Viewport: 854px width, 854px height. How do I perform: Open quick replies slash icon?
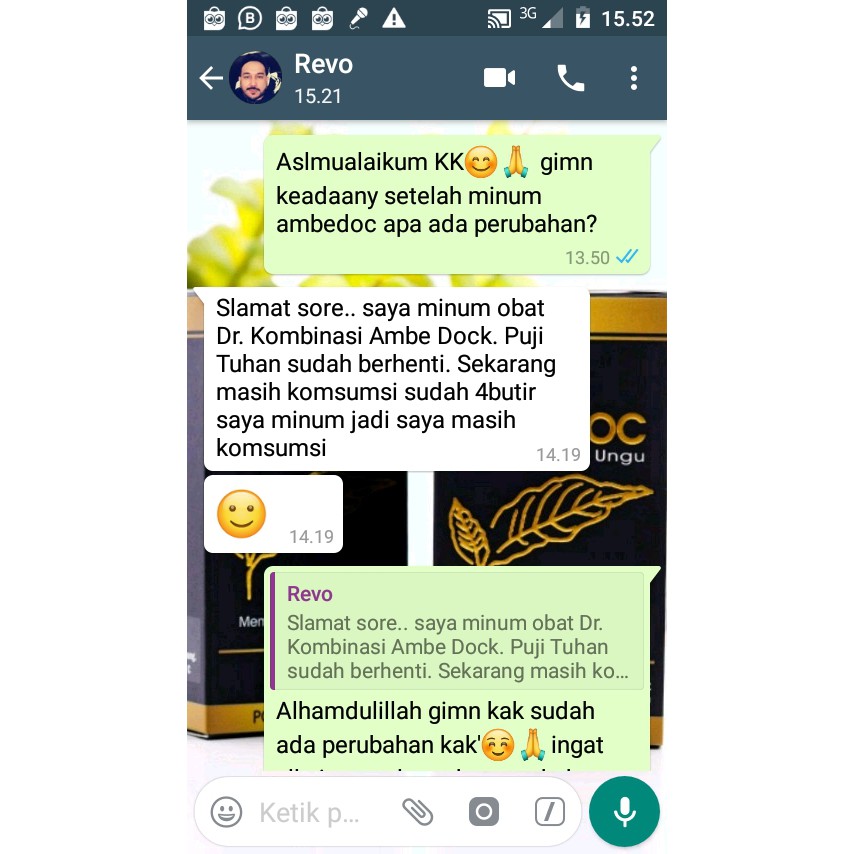coord(549,812)
